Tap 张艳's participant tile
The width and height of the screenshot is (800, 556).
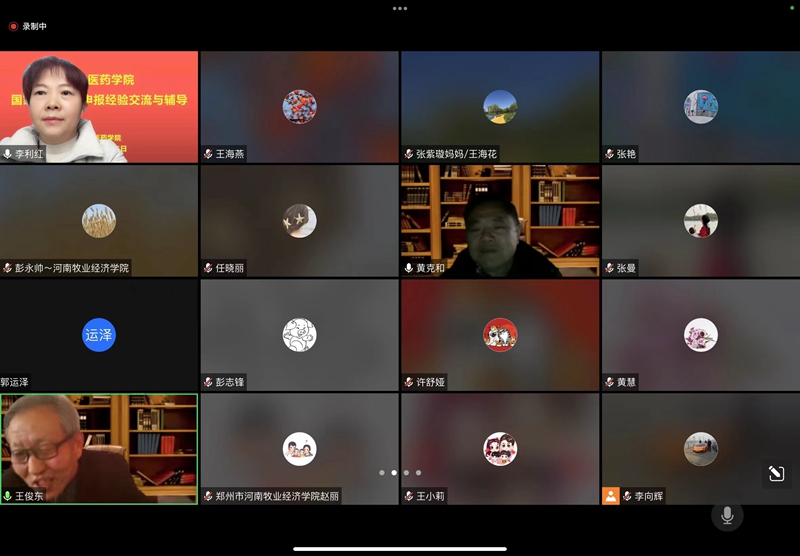click(700, 107)
